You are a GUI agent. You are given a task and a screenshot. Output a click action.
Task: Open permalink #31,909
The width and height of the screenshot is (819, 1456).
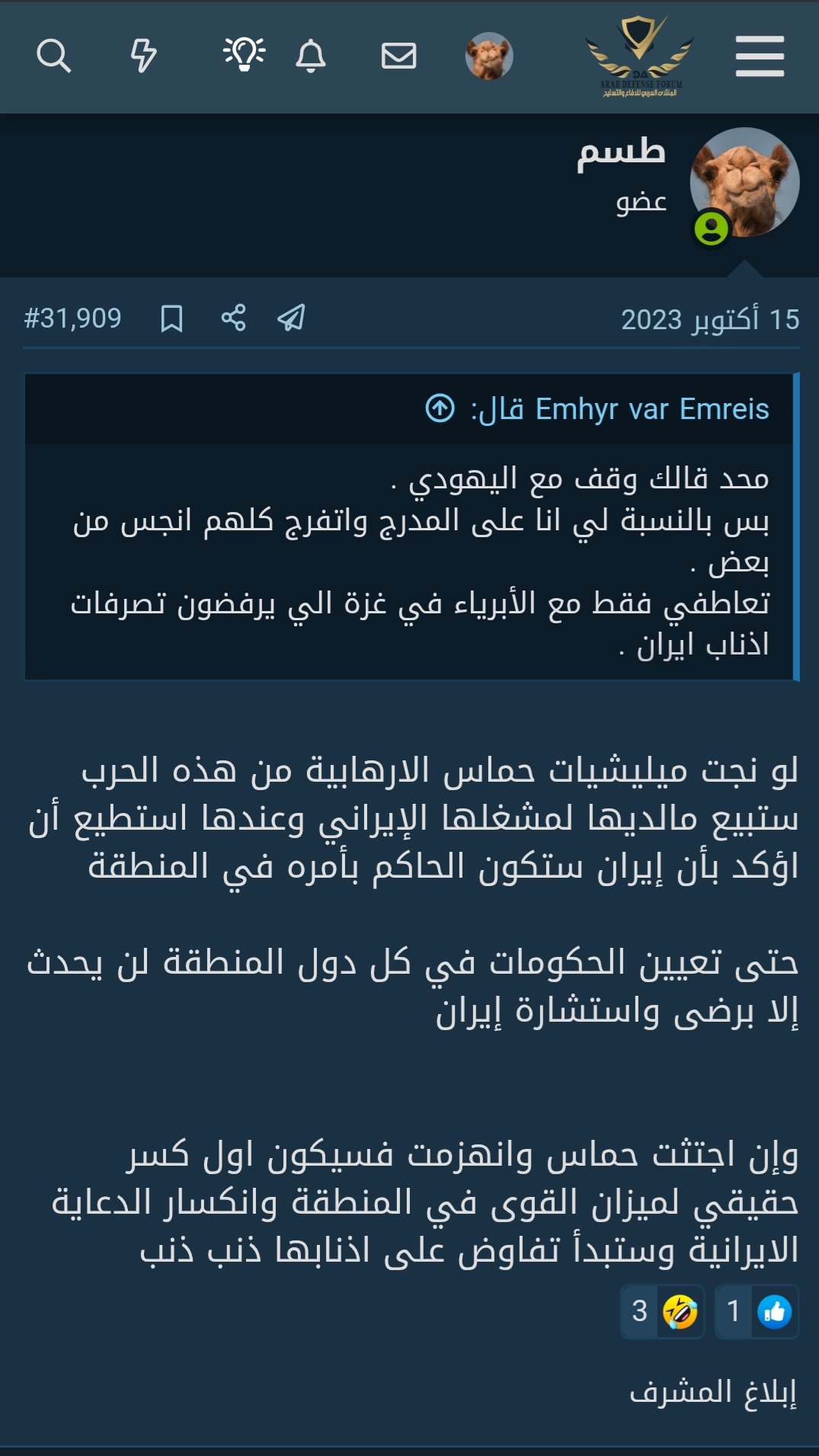(x=73, y=318)
